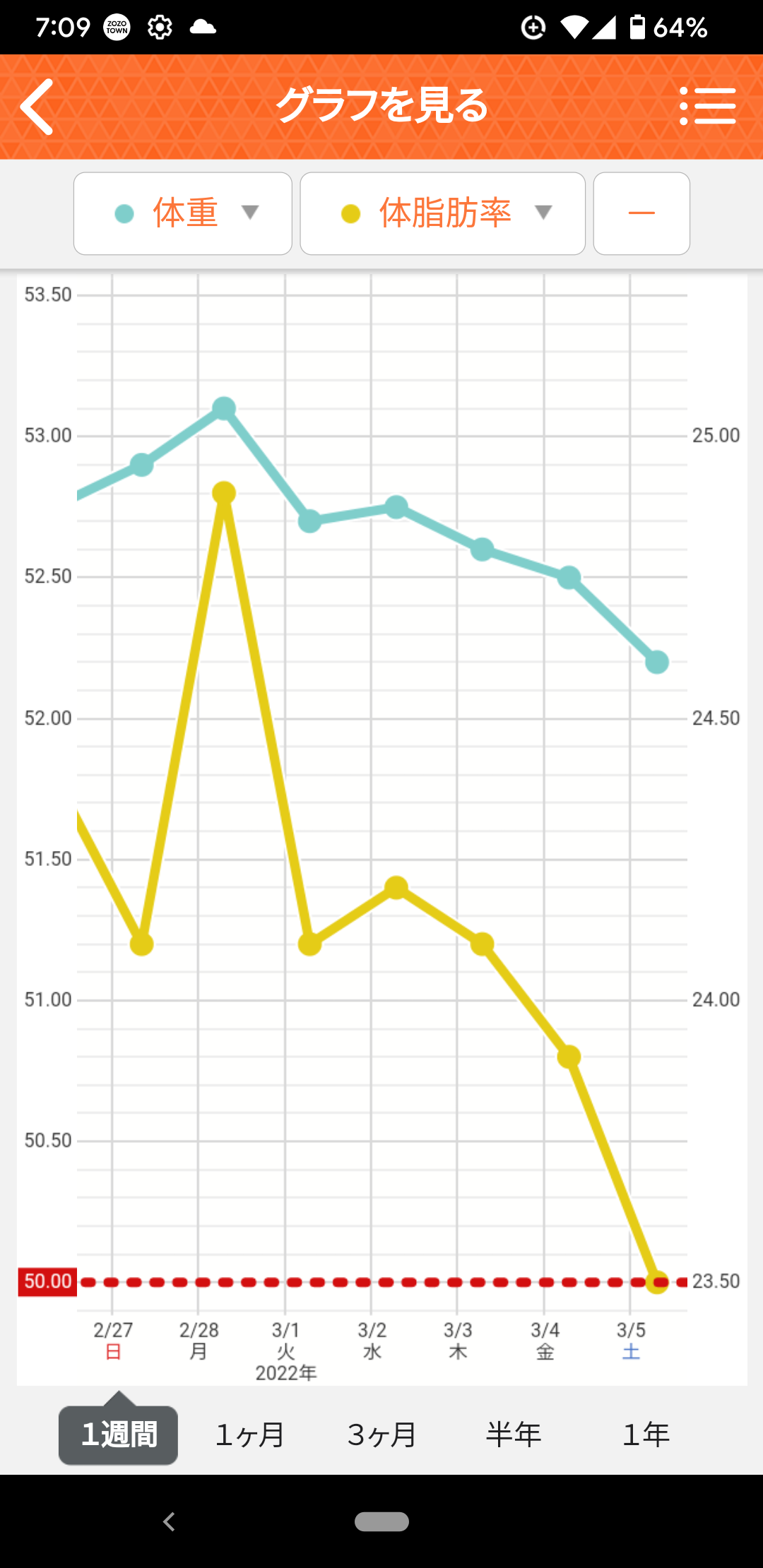This screenshot has height=1568, width=763.
Task: Show the 1年 graph range
Action: (x=646, y=1435)
